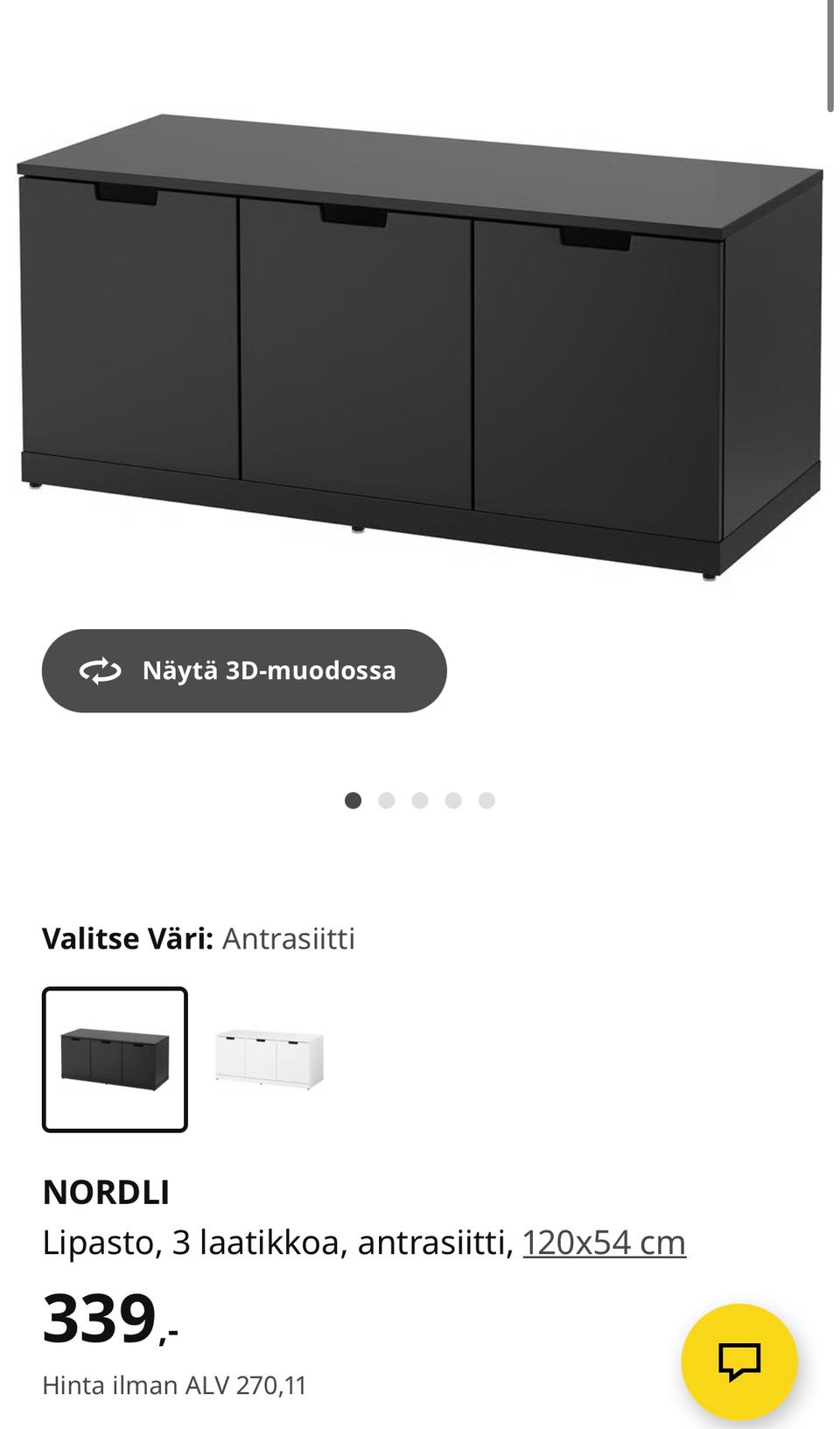The image size is (840, 1429).
Task: Select the last carousel dot
Action: click(x=485, y=799)
